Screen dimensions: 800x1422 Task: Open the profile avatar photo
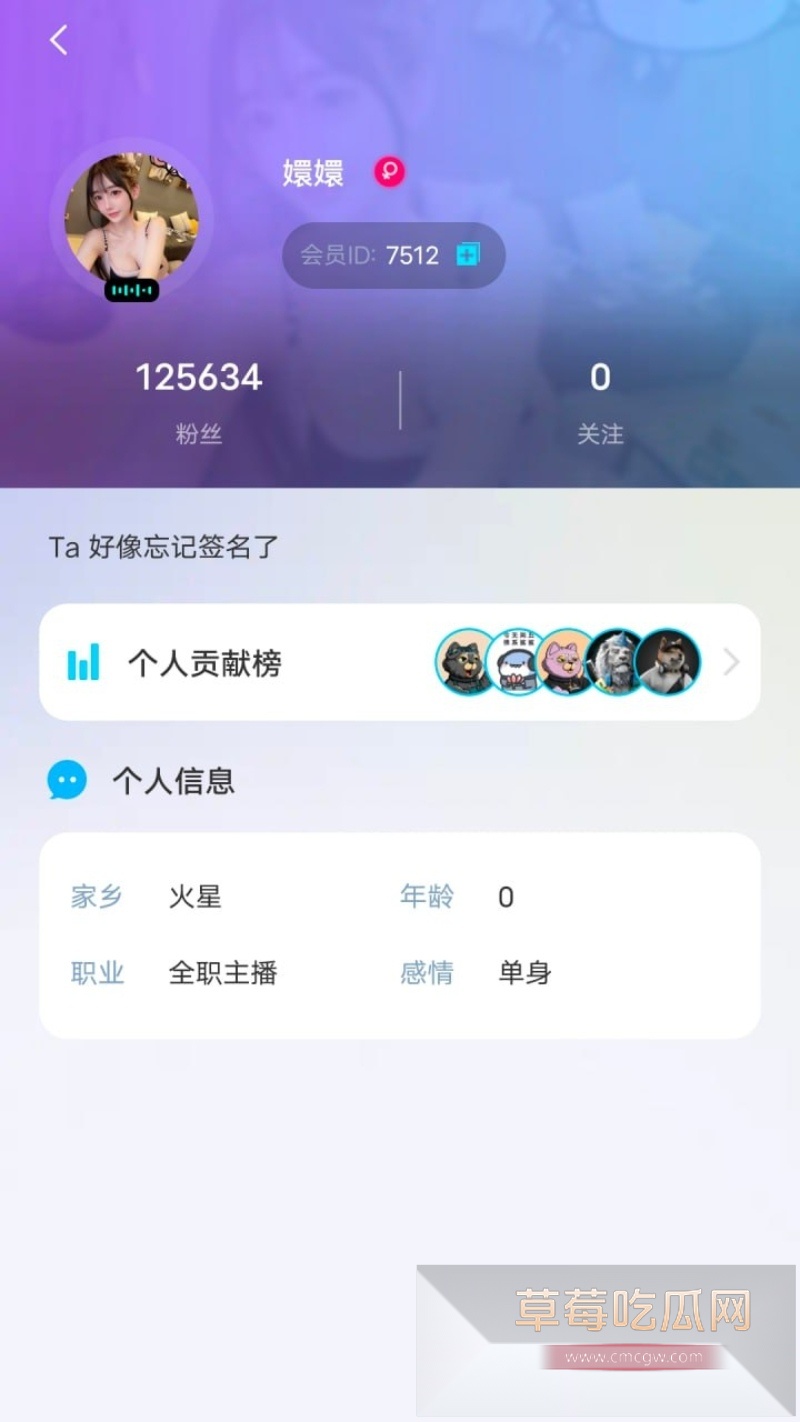pyautogui.click(x=131, y=218)
